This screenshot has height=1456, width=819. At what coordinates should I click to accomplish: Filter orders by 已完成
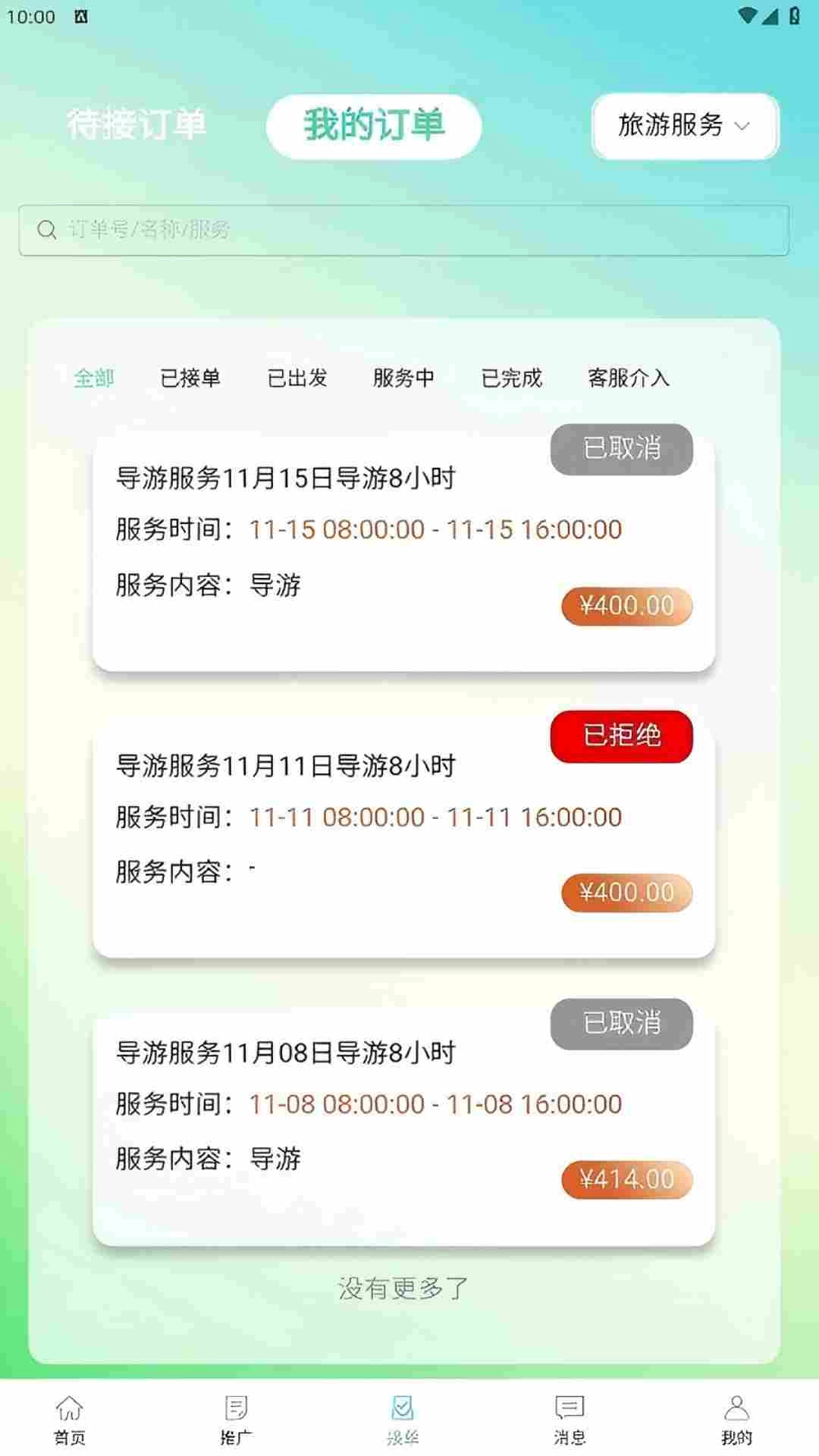tap(512, 377)
